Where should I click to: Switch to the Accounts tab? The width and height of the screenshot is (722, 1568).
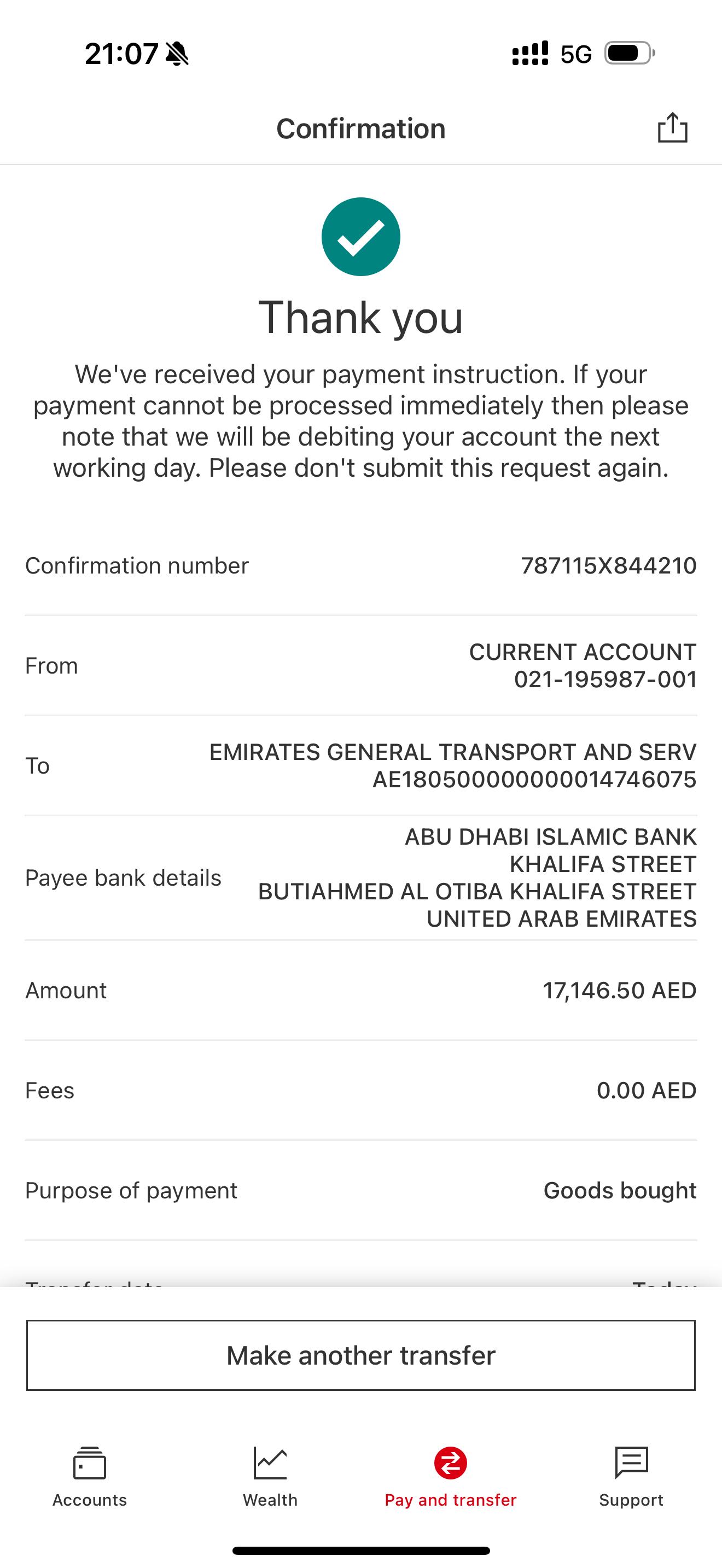[x=90, y=1477]
